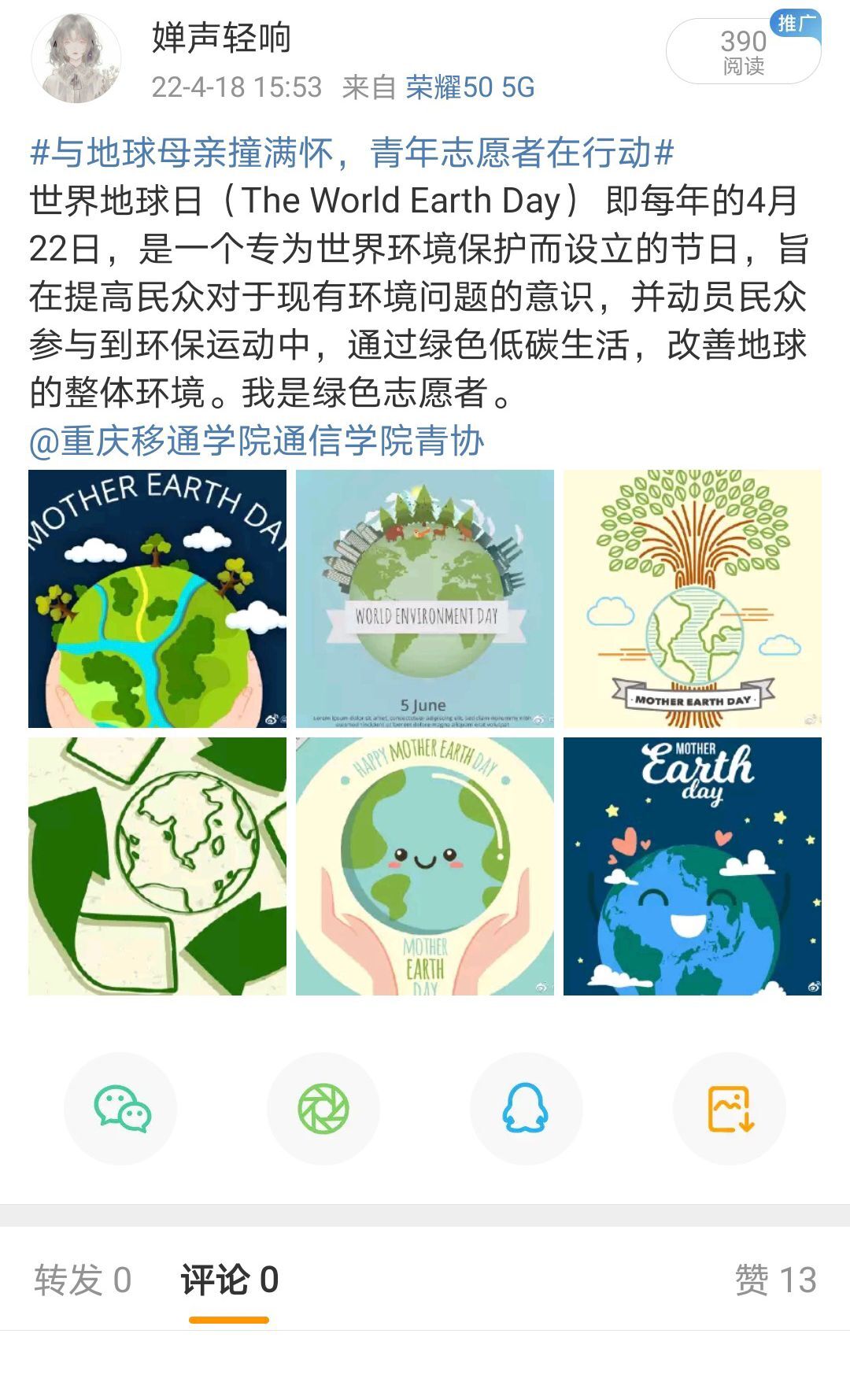Open the 荣耀50 5G device link
The image size is (850, 1400).
pyautogui.click(x=470, y=87)
